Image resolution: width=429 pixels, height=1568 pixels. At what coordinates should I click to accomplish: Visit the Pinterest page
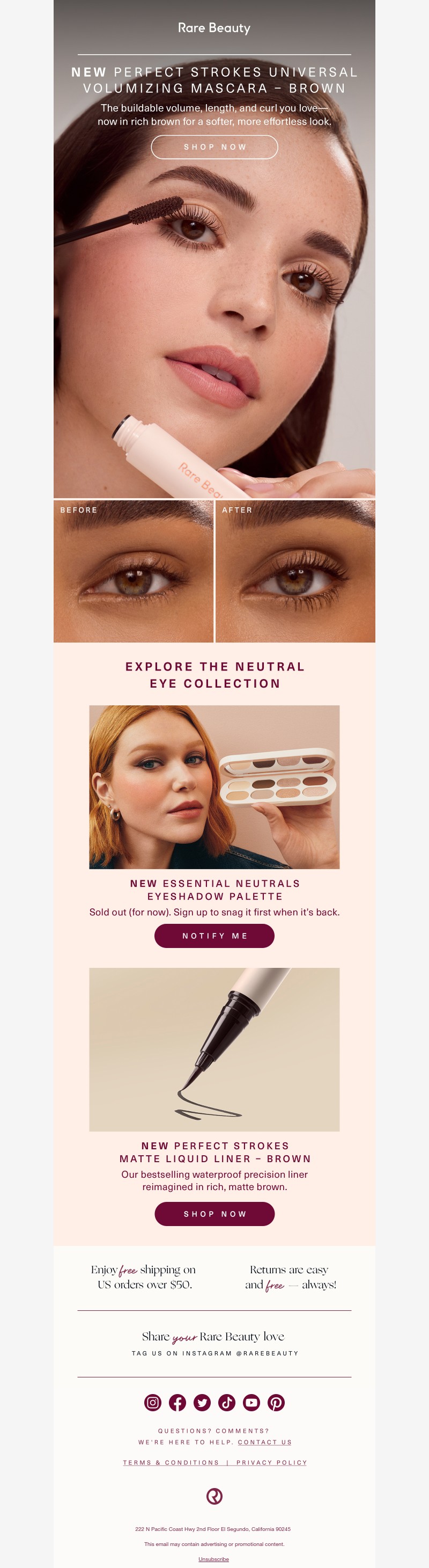click(x=277, y=1403)
